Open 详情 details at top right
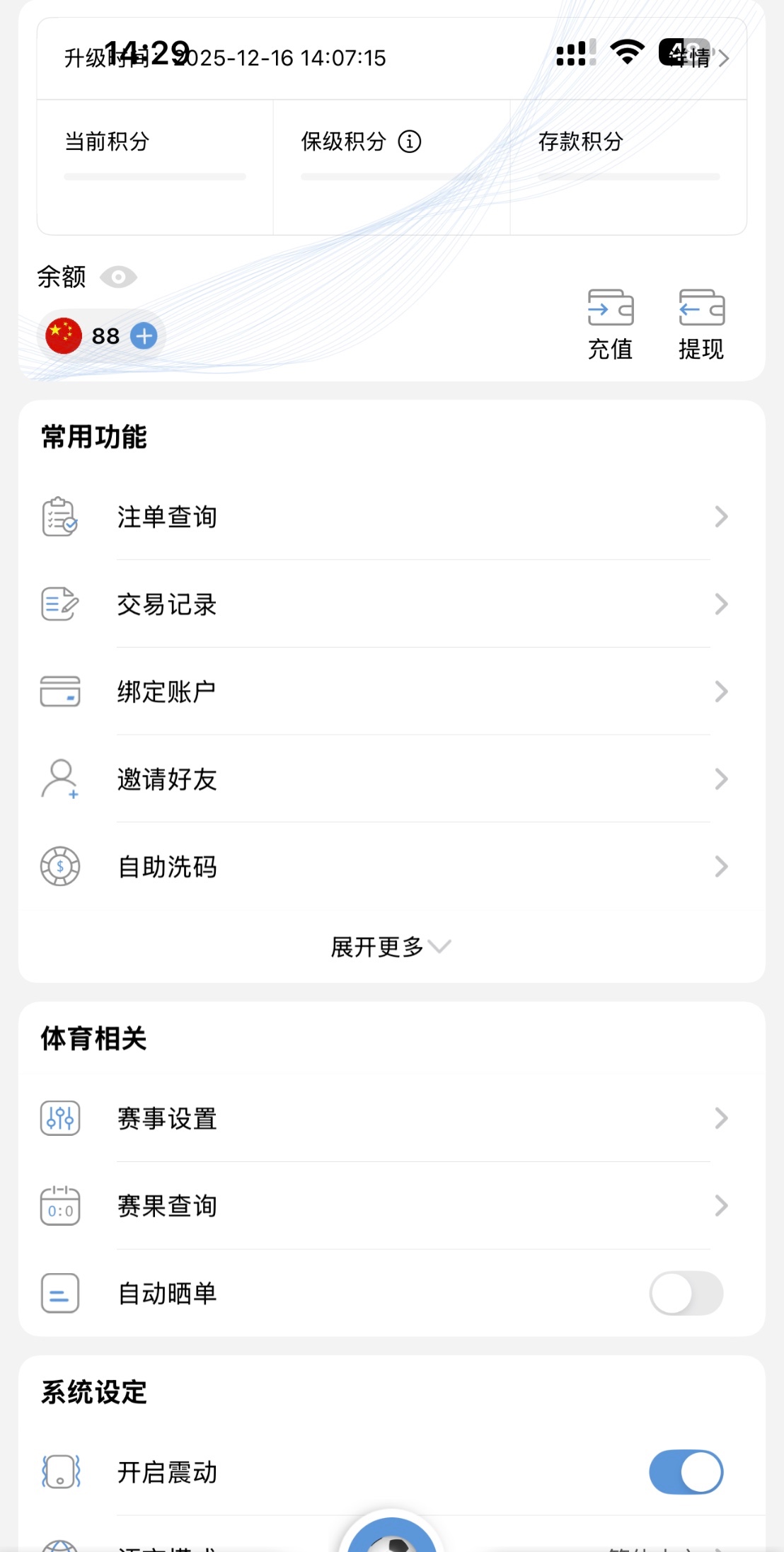This screenshot has height=1552, width=784. [701, 58]
